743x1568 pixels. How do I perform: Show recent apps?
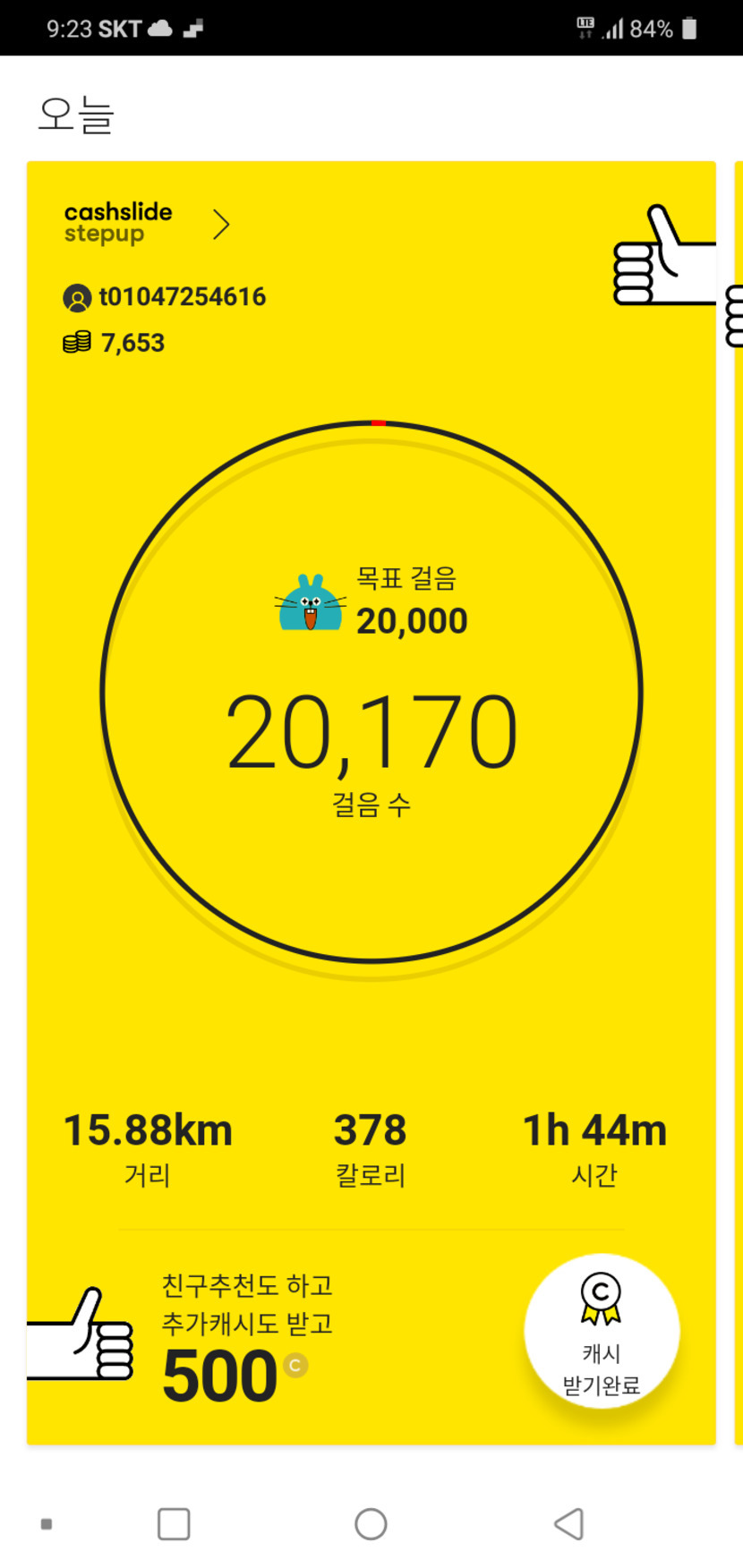pos(174,1523)
